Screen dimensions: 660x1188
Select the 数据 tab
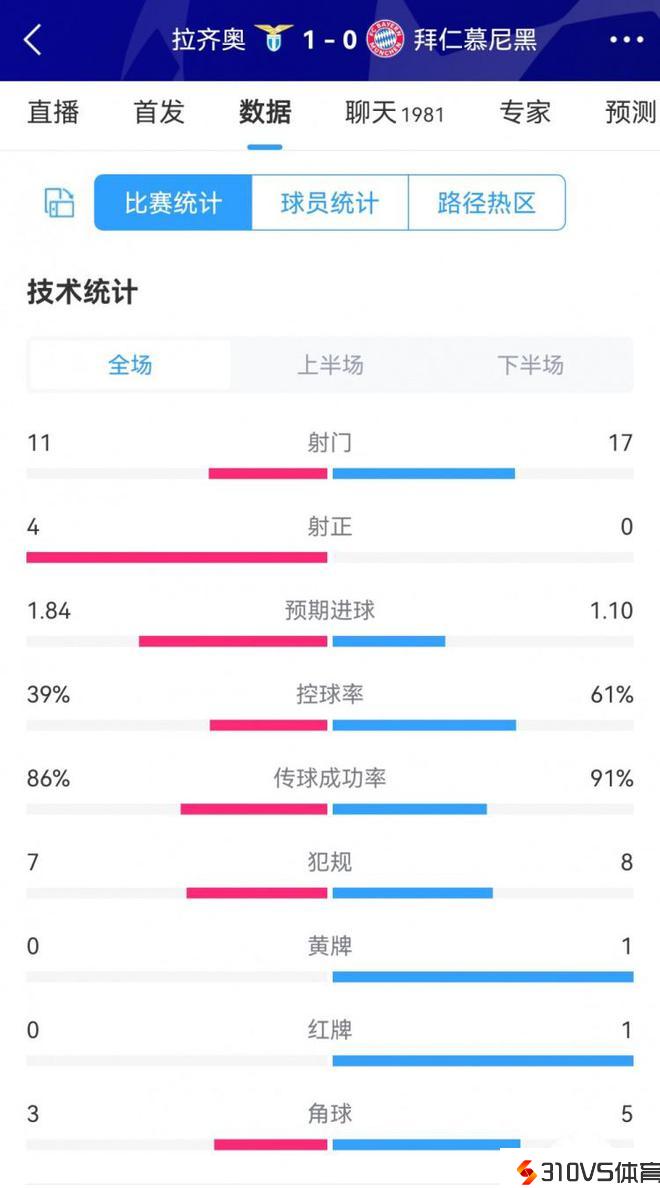(x=265, y=112)
